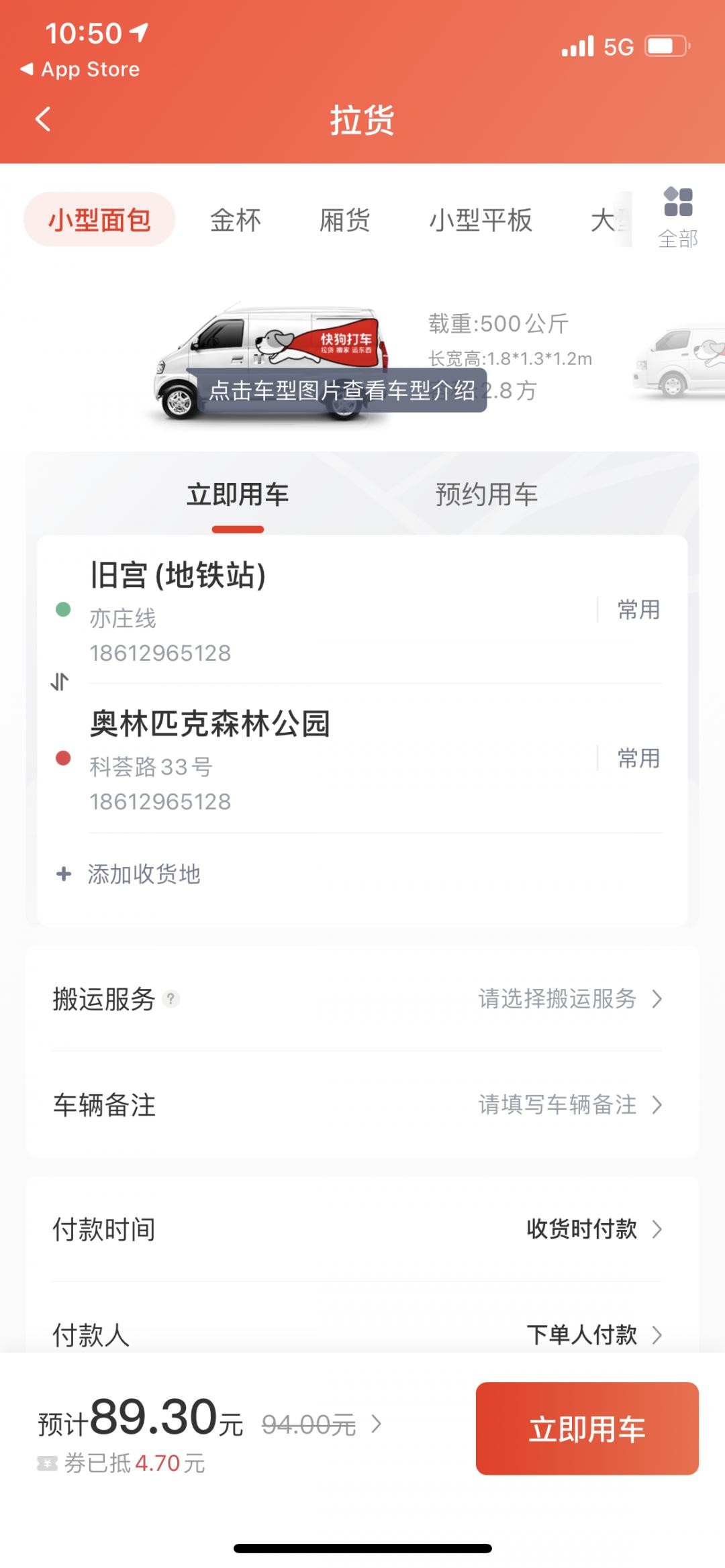
Task: Open 常用 addresses for 旧宫 pickup
Action: pyautogui.click(x=638, y=610)
